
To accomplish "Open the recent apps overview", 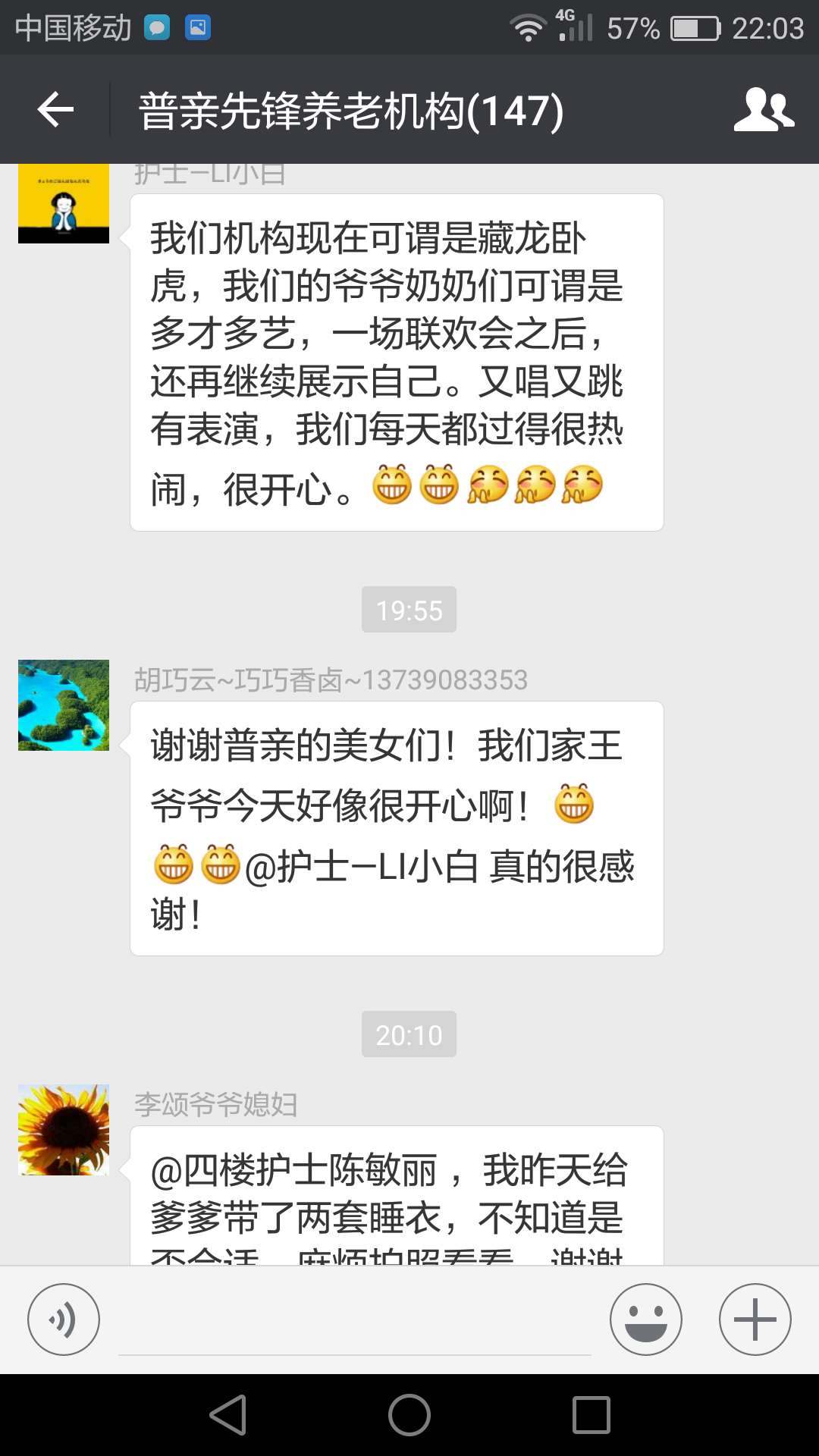I will click(591, 1415).
